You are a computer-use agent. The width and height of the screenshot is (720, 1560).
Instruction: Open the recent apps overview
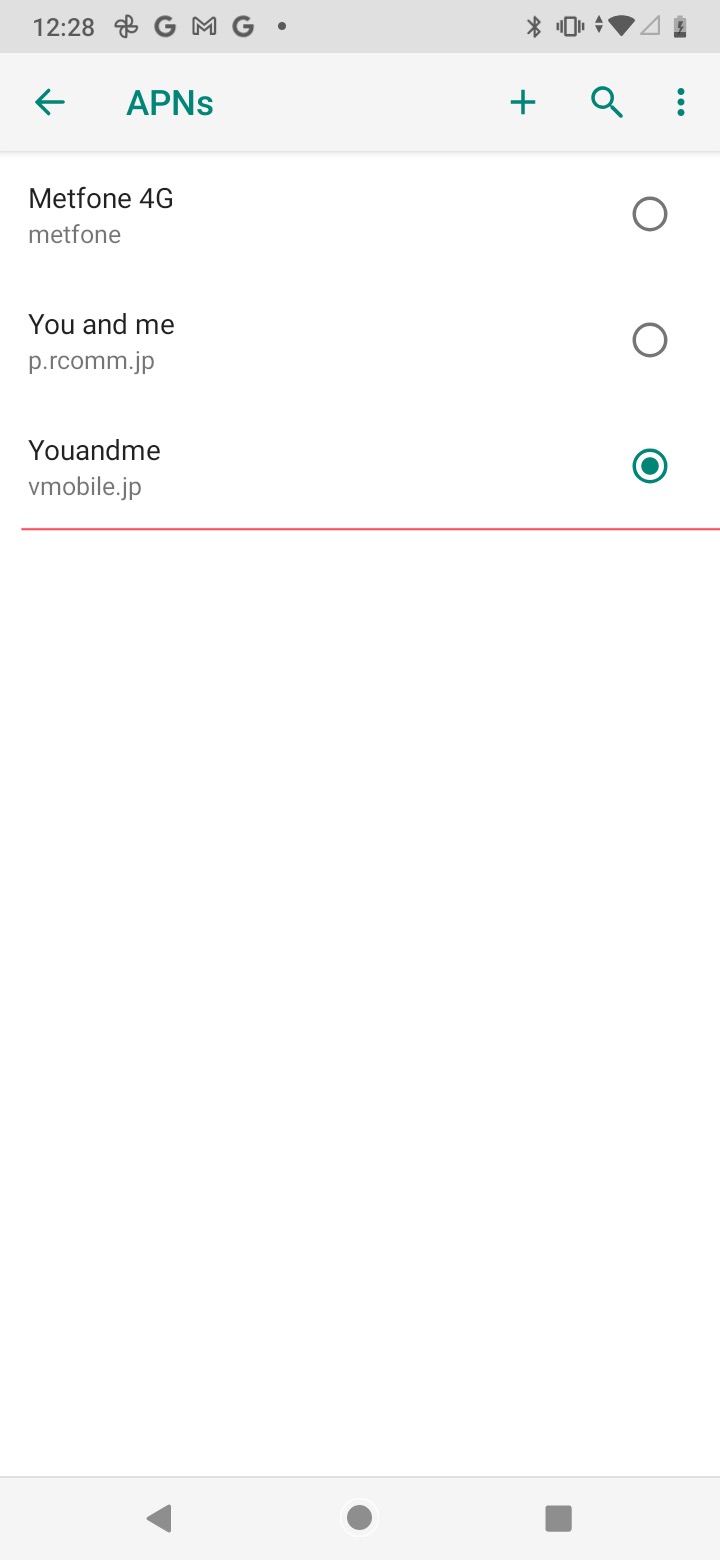point(558,1518)
